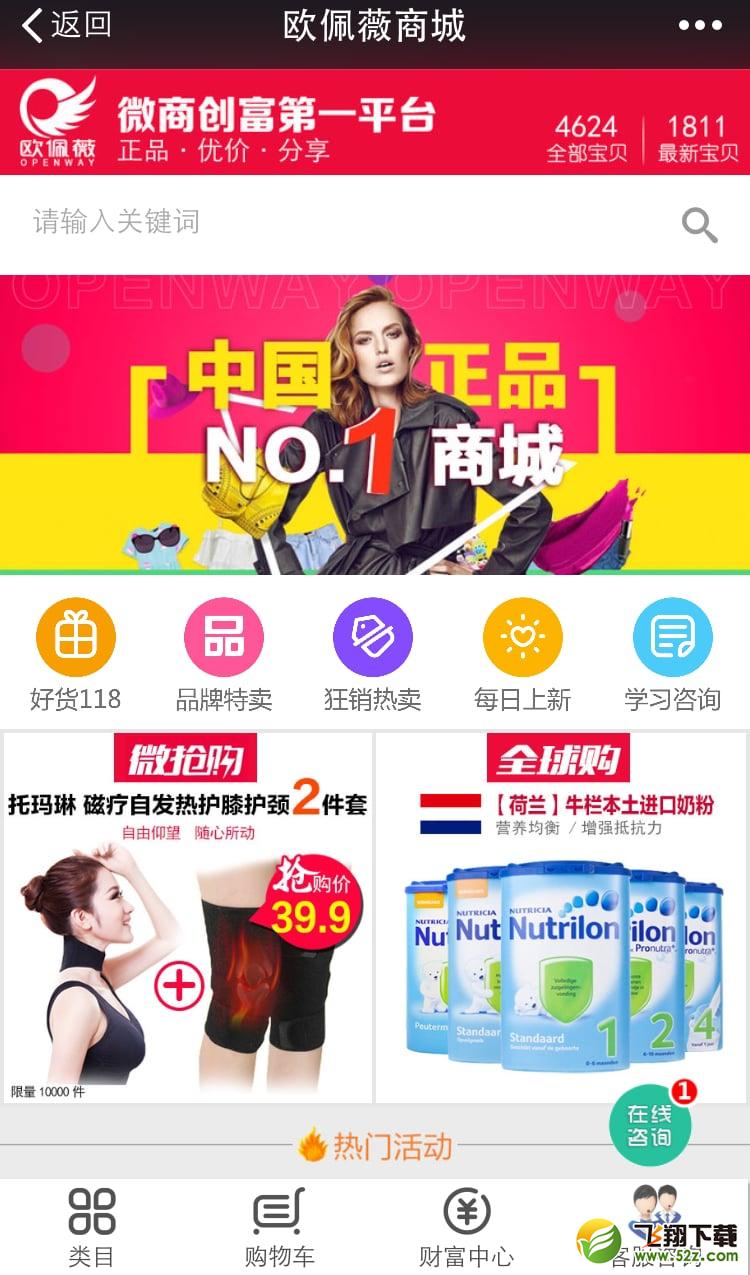
Task: Open the 好货118 category
Action: pos(76,655)
